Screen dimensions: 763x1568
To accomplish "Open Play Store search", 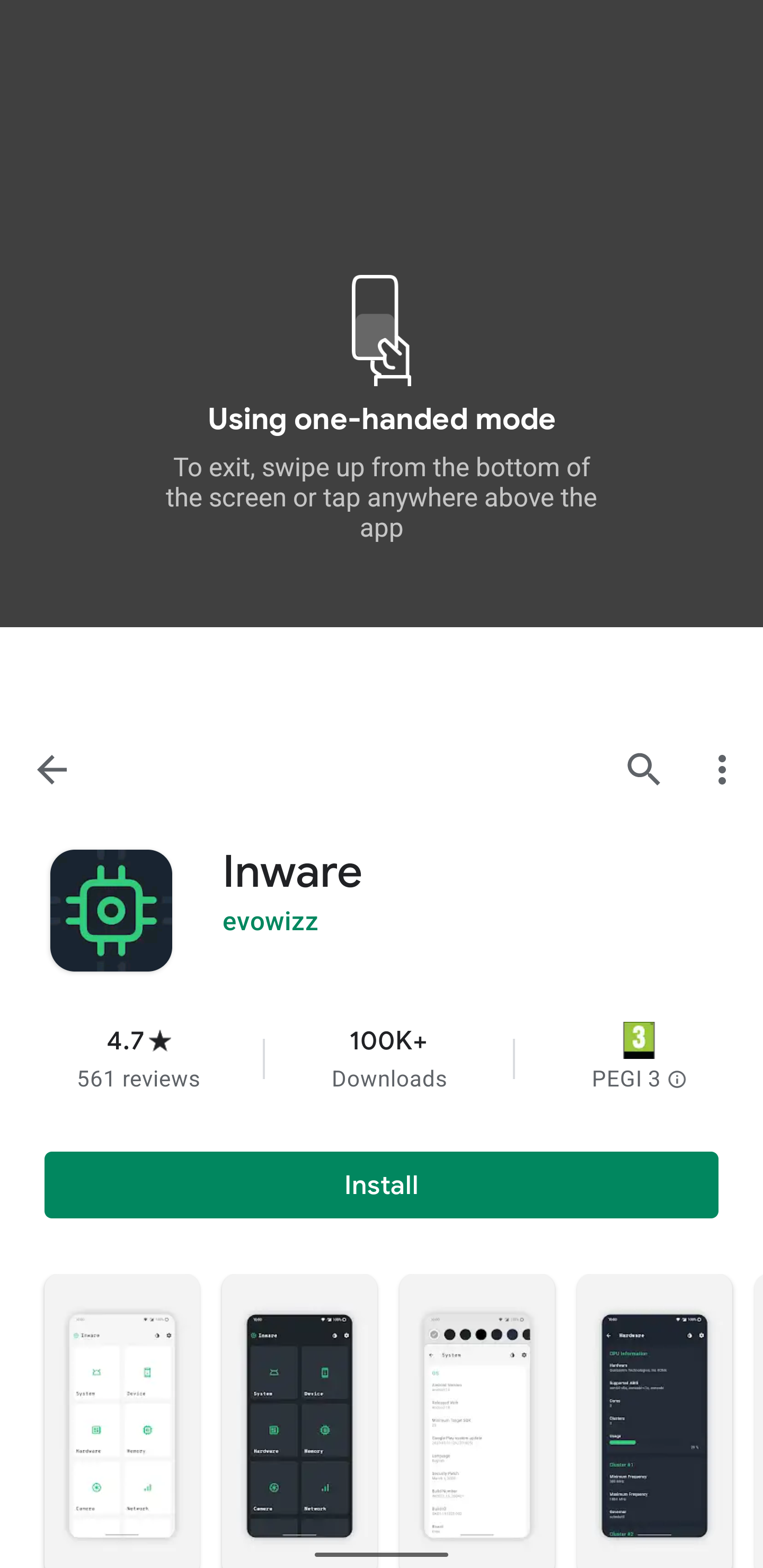I will [x=643, y=770].
